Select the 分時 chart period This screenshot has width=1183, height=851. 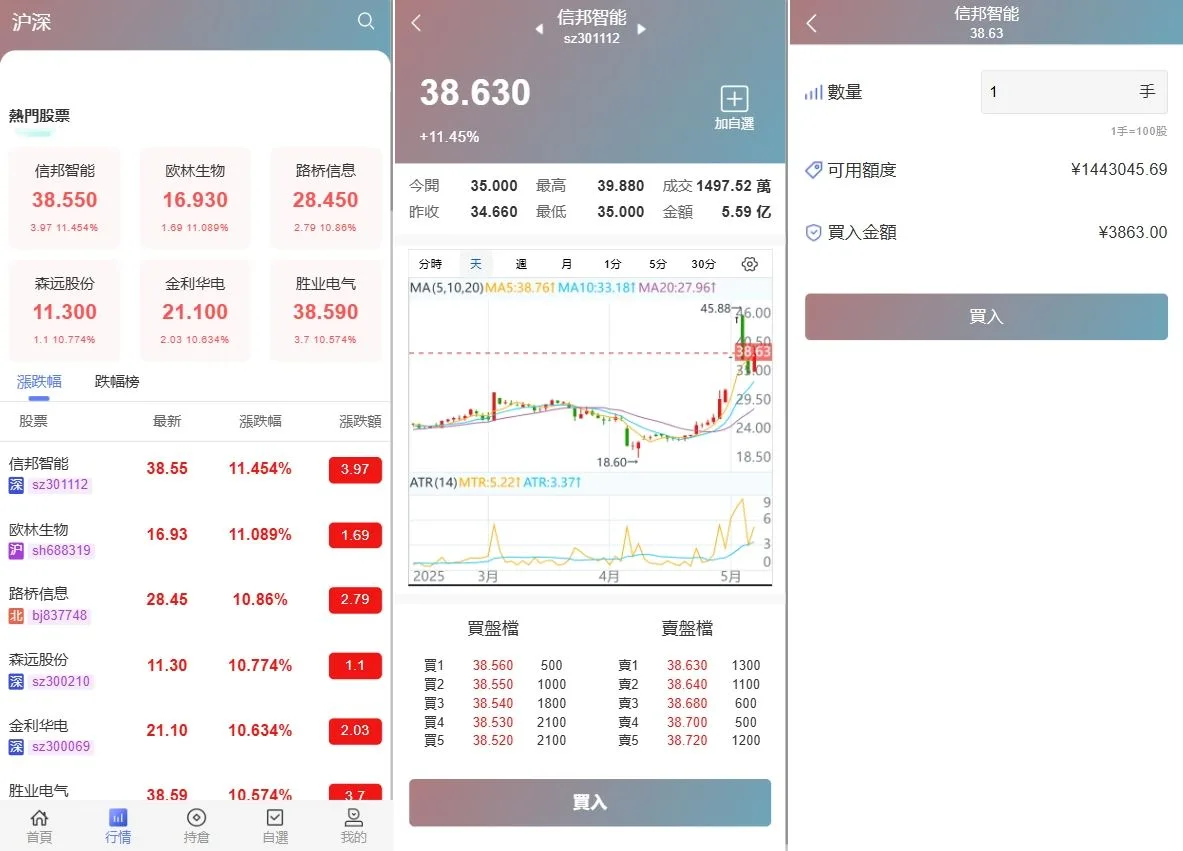click(x=430, y=264)
